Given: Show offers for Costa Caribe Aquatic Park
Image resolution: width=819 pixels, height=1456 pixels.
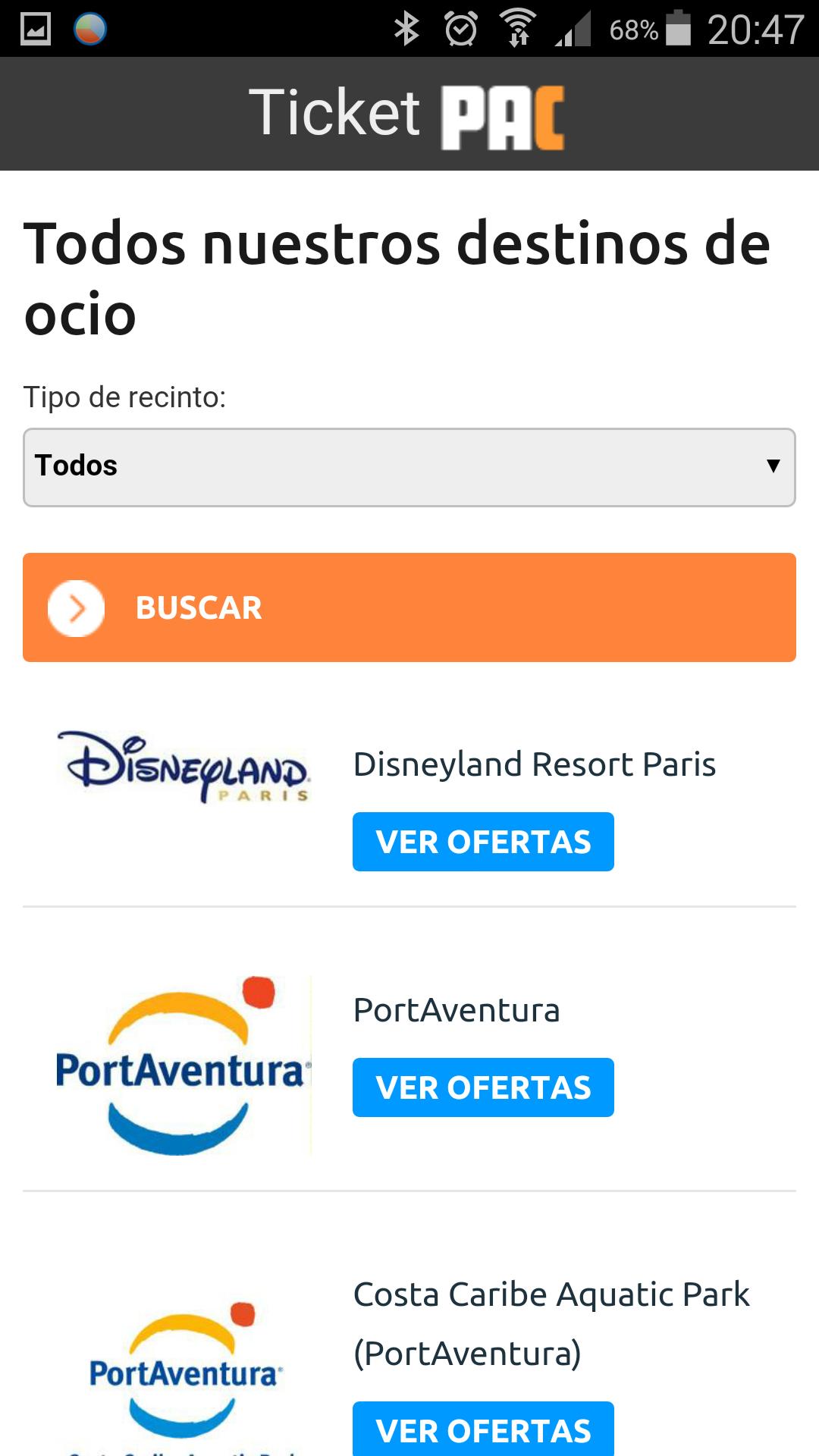Looking at the screenshot, I should pyautogui.click(x=483, y=1429).
